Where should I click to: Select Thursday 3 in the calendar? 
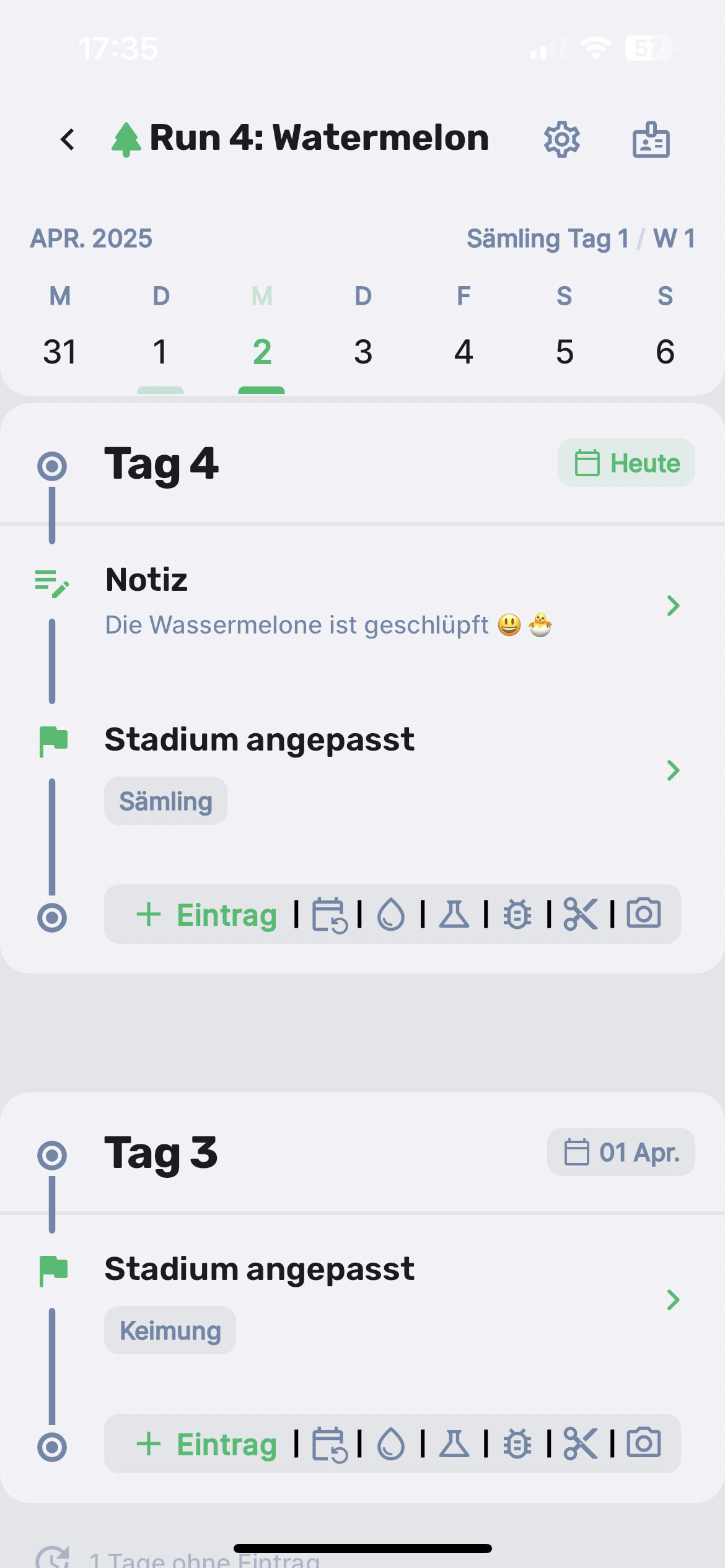(x=363, y=351)
